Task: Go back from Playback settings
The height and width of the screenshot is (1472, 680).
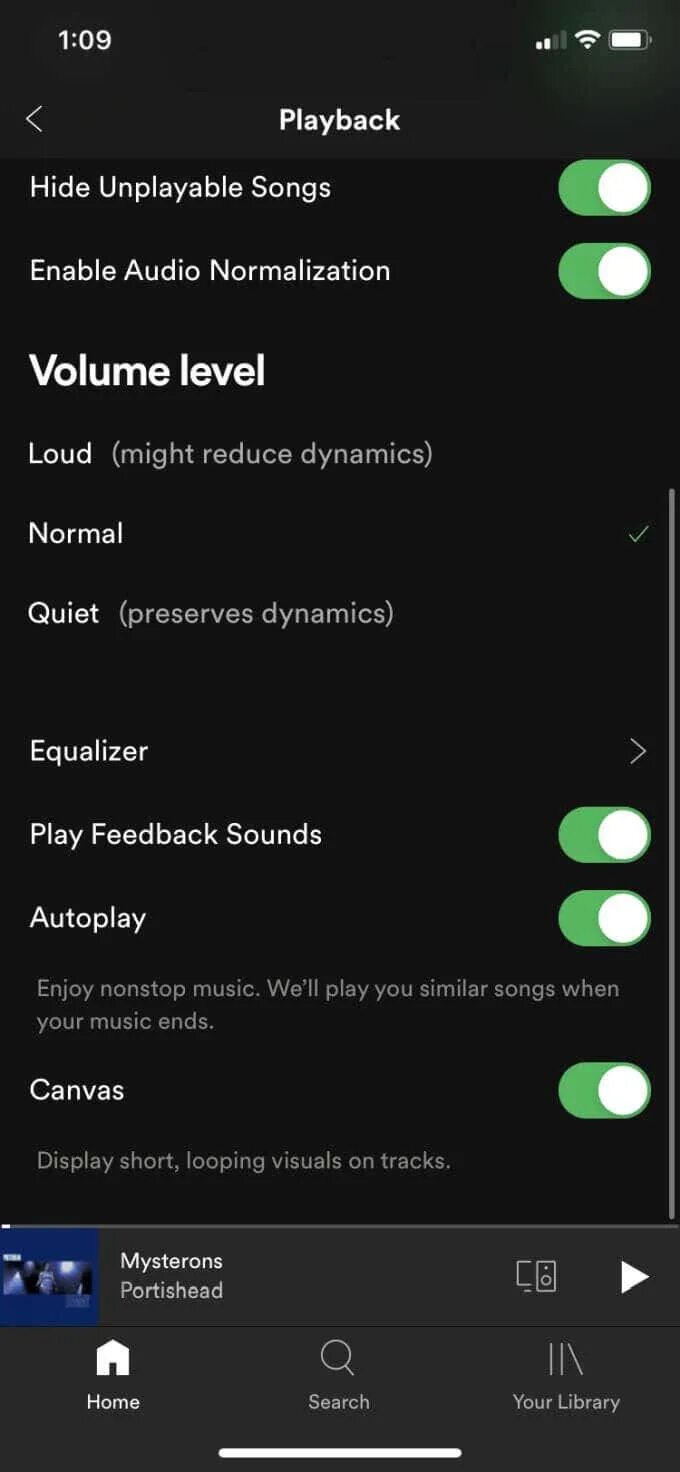Action: pyautogui.click(x=35, y=120)
